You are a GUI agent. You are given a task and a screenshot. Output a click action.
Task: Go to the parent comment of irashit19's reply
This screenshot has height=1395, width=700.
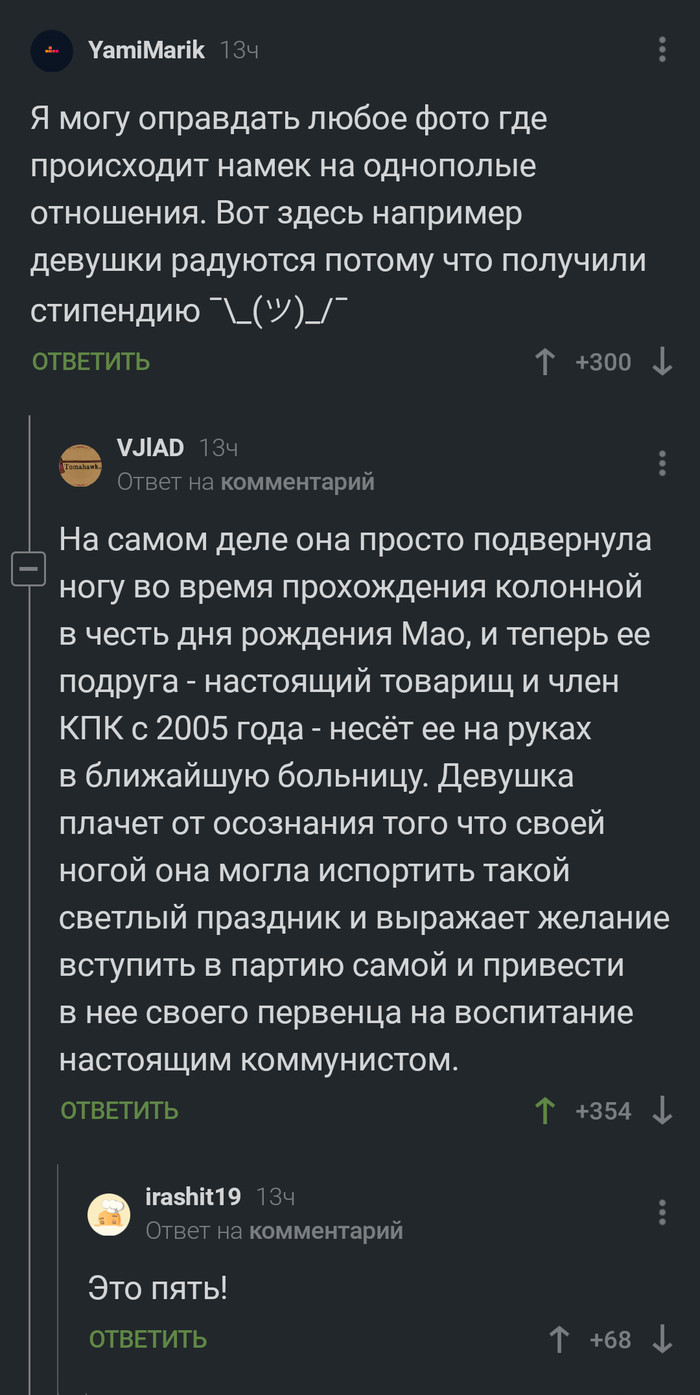325,1231
